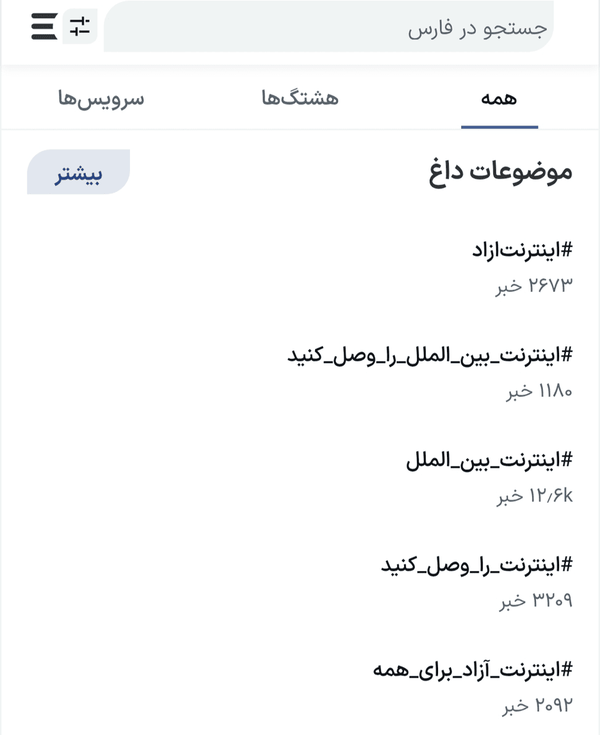Tap the 'جستجو در فارس' search field

pos(328,26)
